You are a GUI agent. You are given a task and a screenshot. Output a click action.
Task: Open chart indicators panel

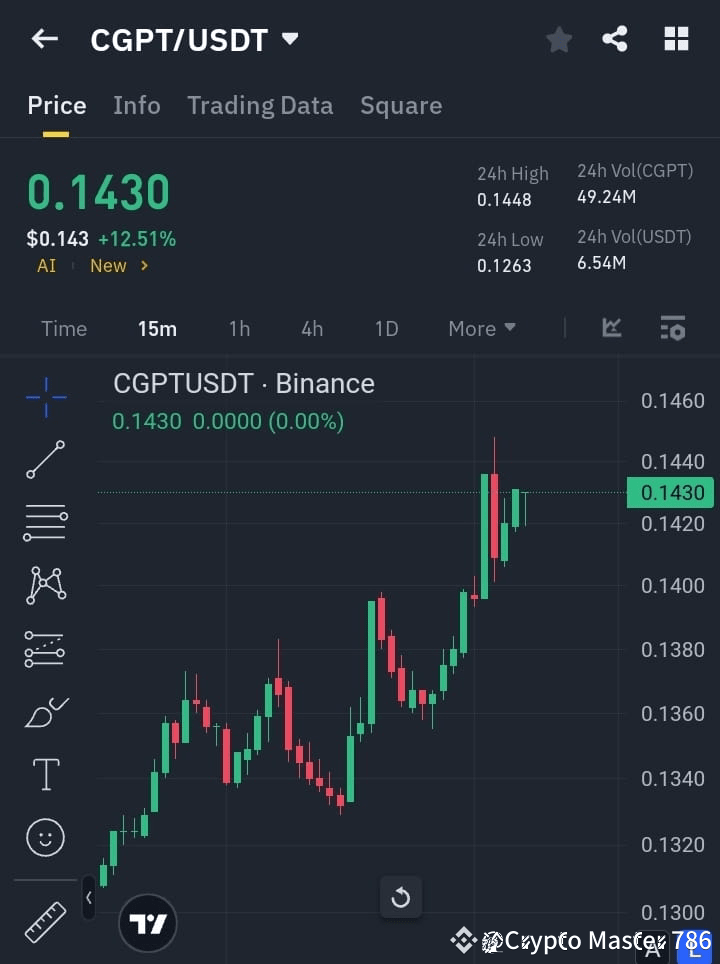coord(611,328)
